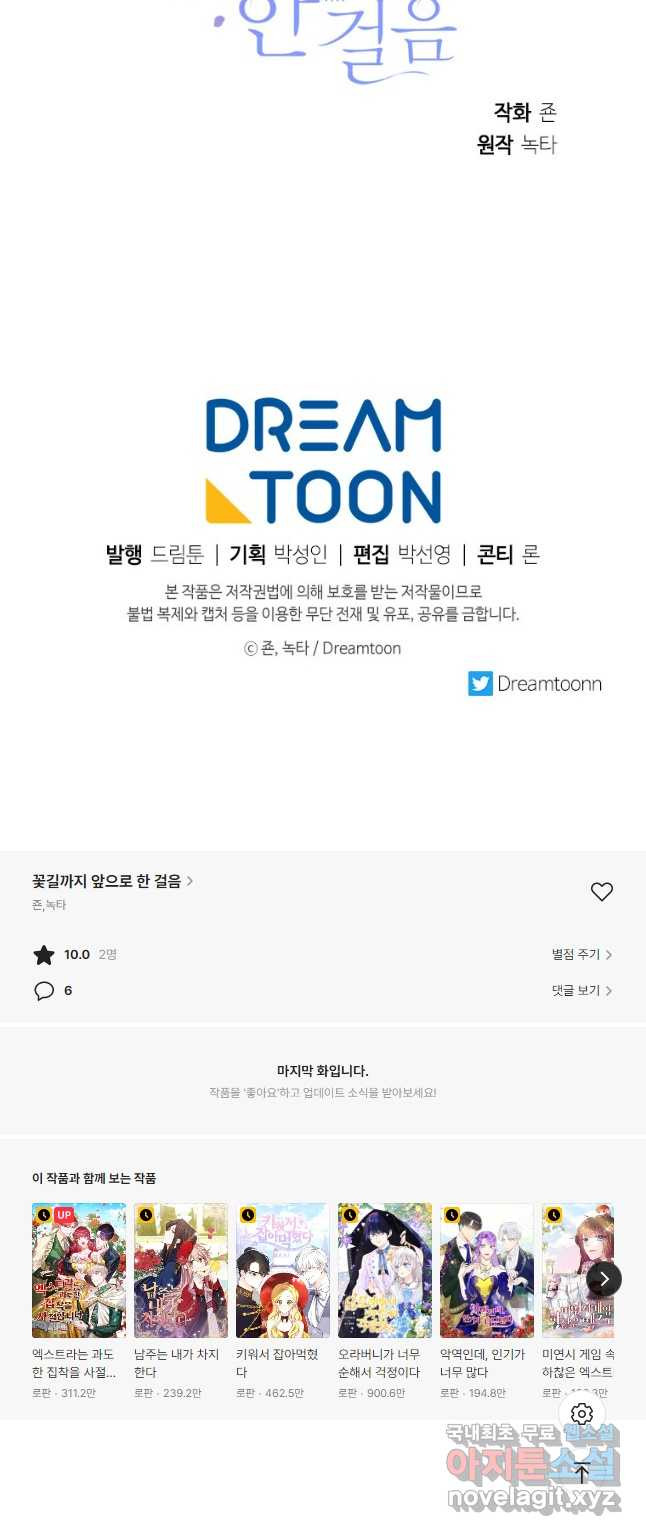The width and height of the screenshot is (646, 1536).
Task: Open viewer settings gear icon
Action: click(582, 1414)
